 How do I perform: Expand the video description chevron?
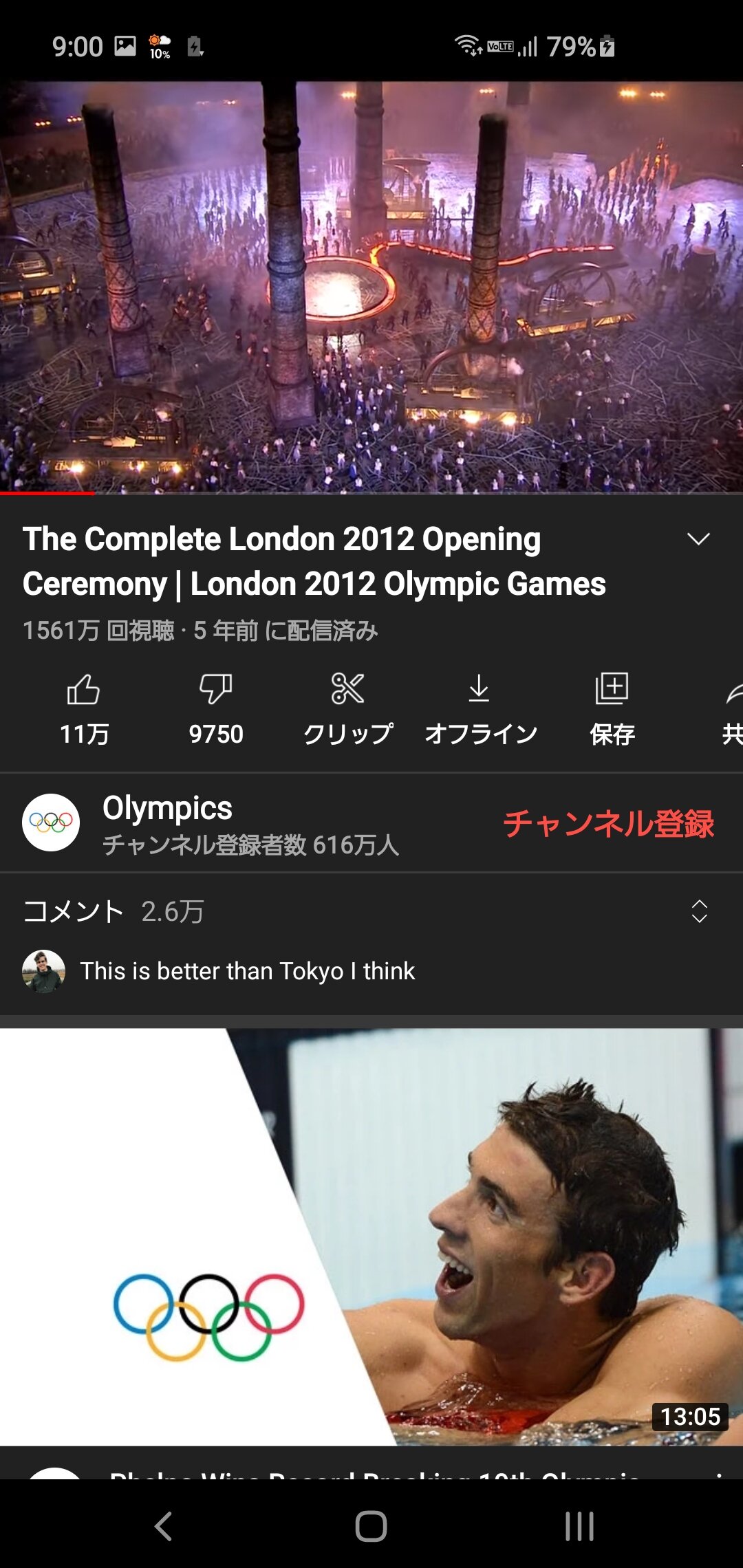pyautogui.click(x=698, y=540)
